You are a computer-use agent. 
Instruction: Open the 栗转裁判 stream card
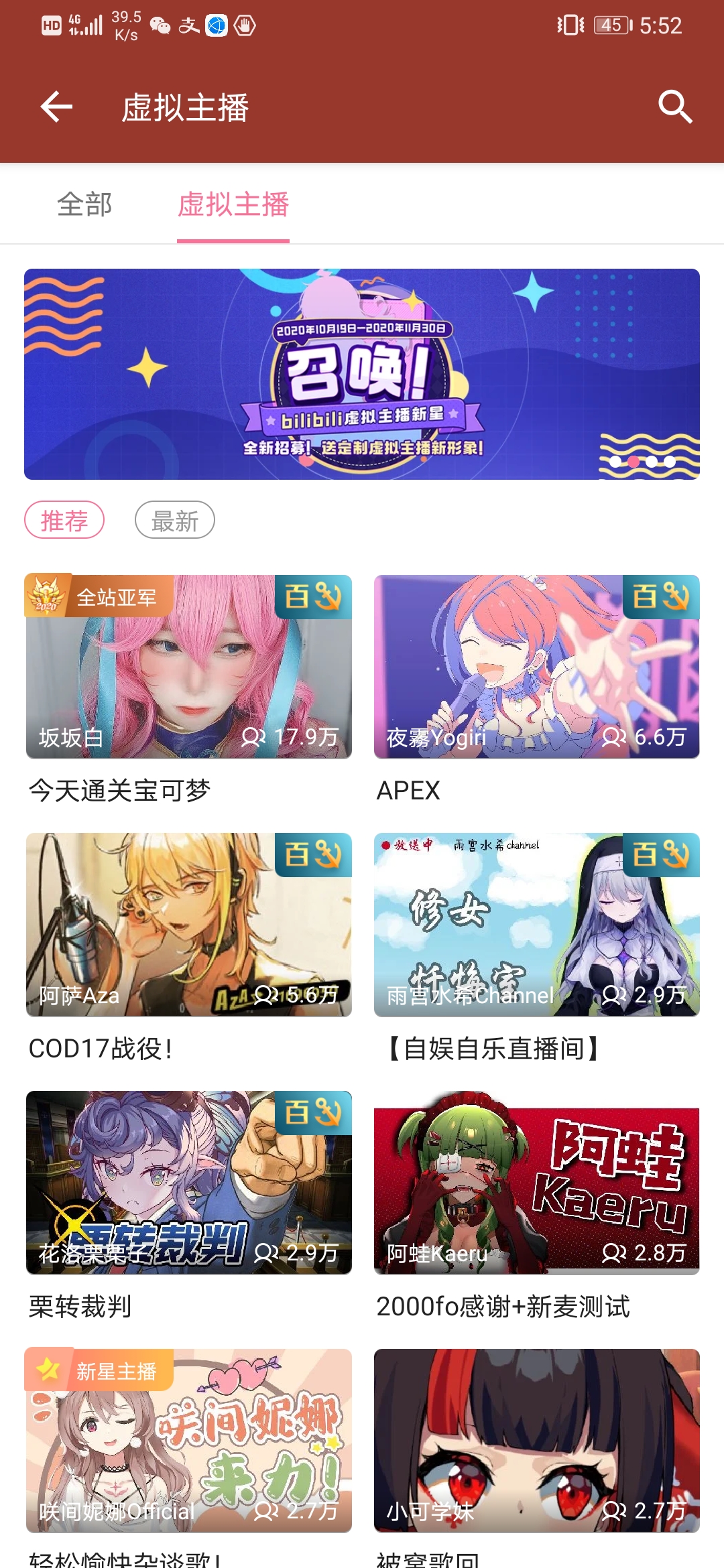(189, 1183)
